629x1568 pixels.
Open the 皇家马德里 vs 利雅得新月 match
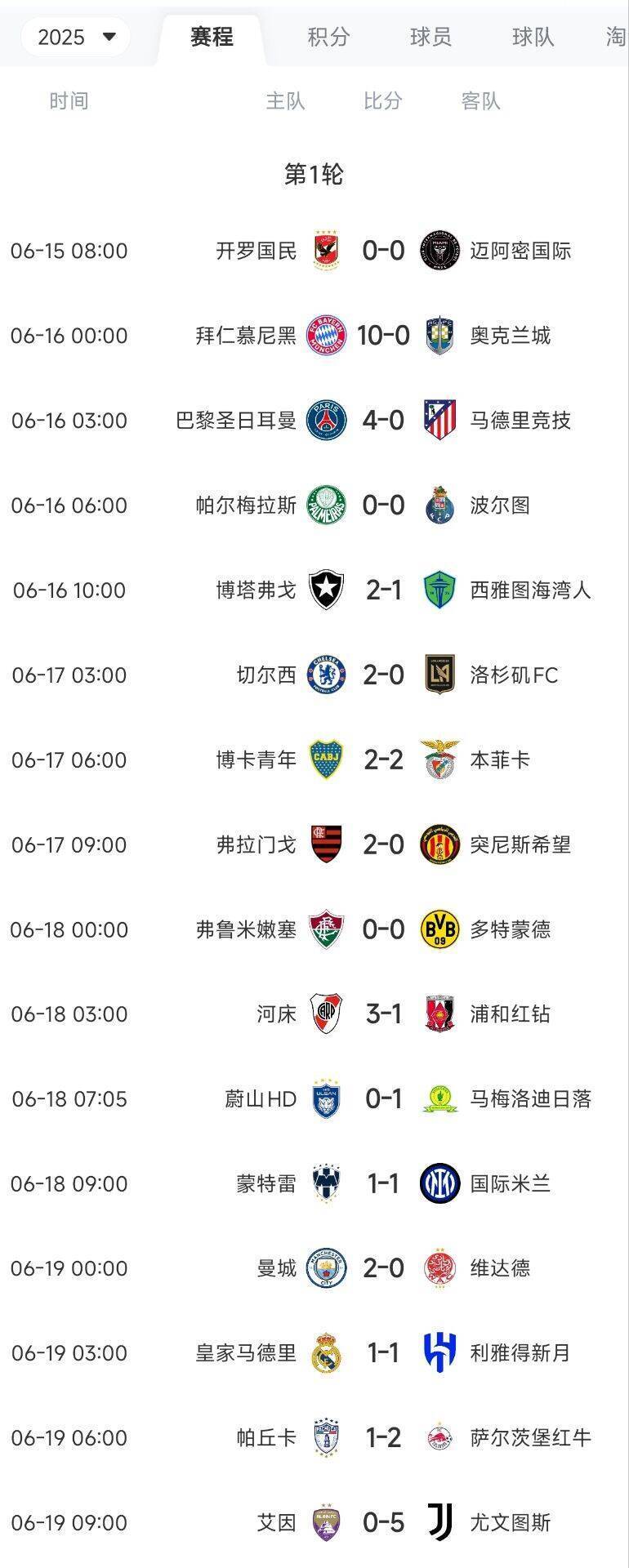383,1353
